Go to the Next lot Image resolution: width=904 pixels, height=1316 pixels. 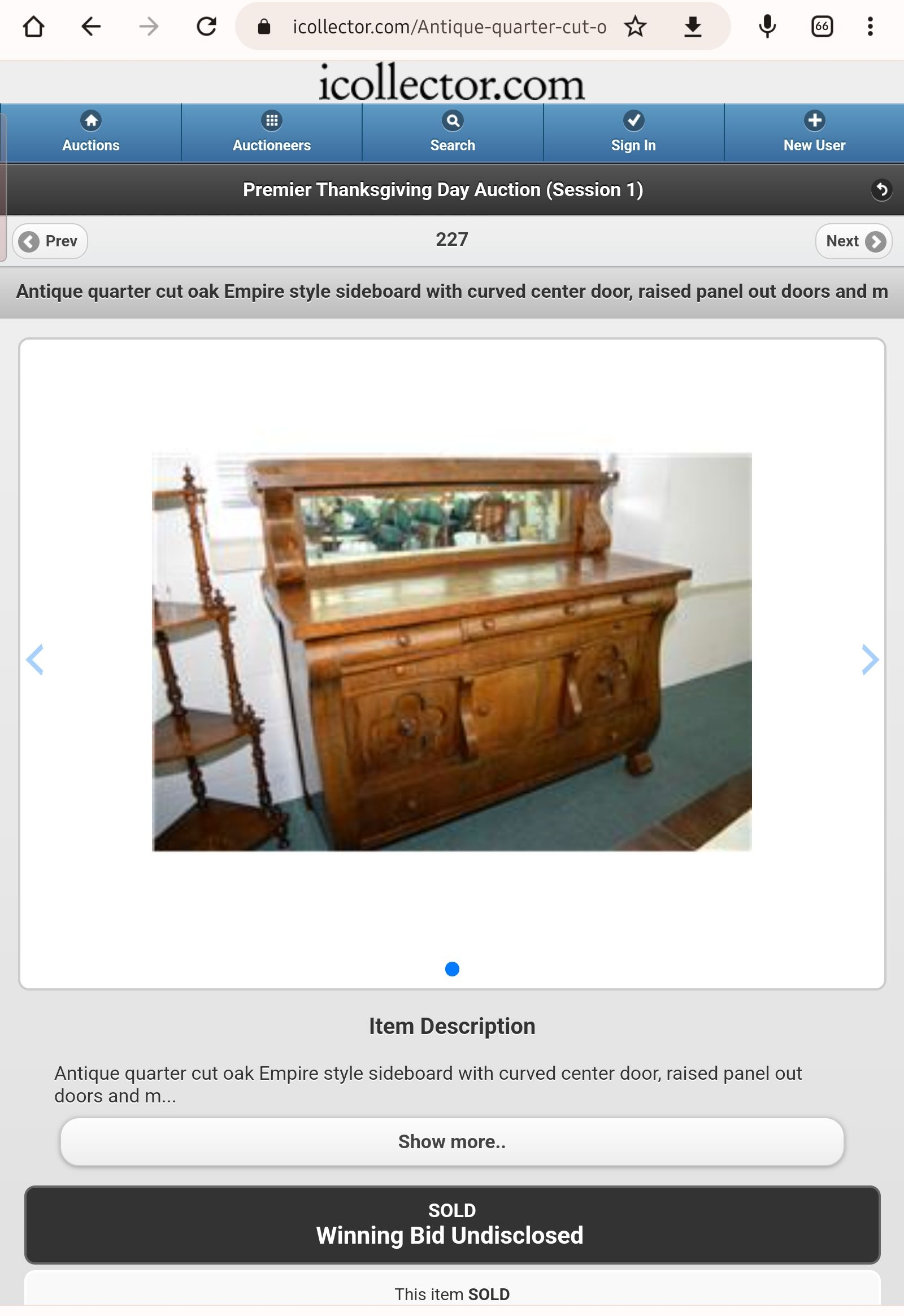[x=853, y=241]
